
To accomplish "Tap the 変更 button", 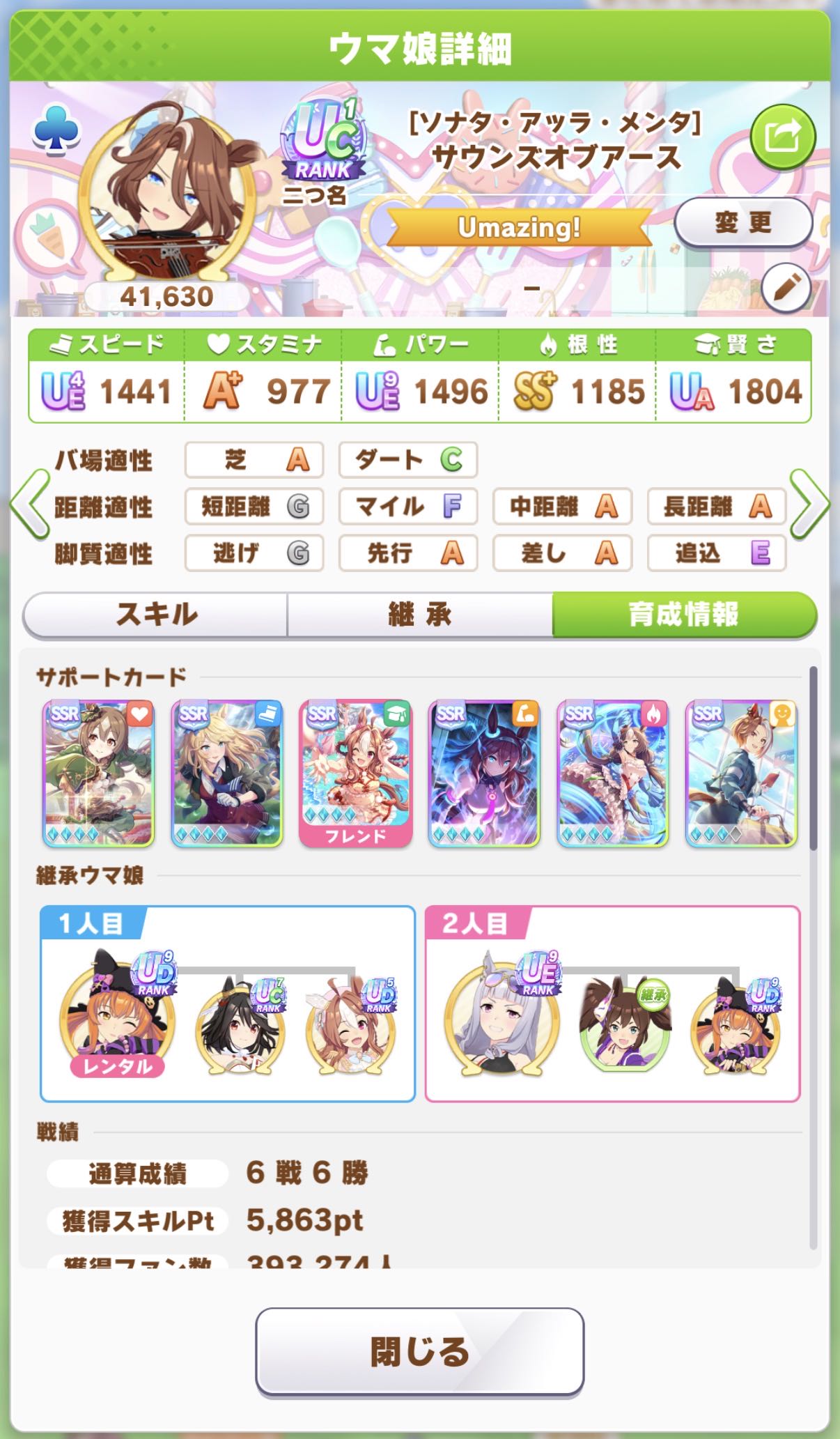I will (742, 223).
